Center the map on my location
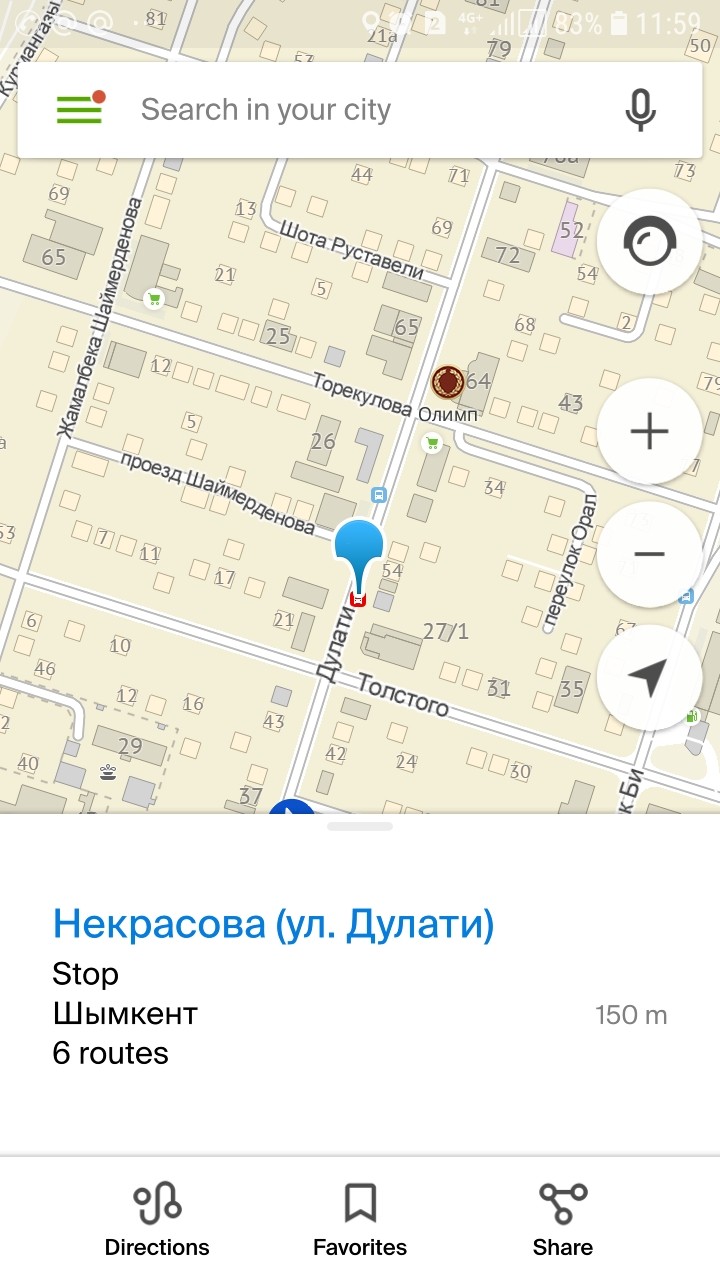This screenshot has height=1280, width=720. coord(649,677)
